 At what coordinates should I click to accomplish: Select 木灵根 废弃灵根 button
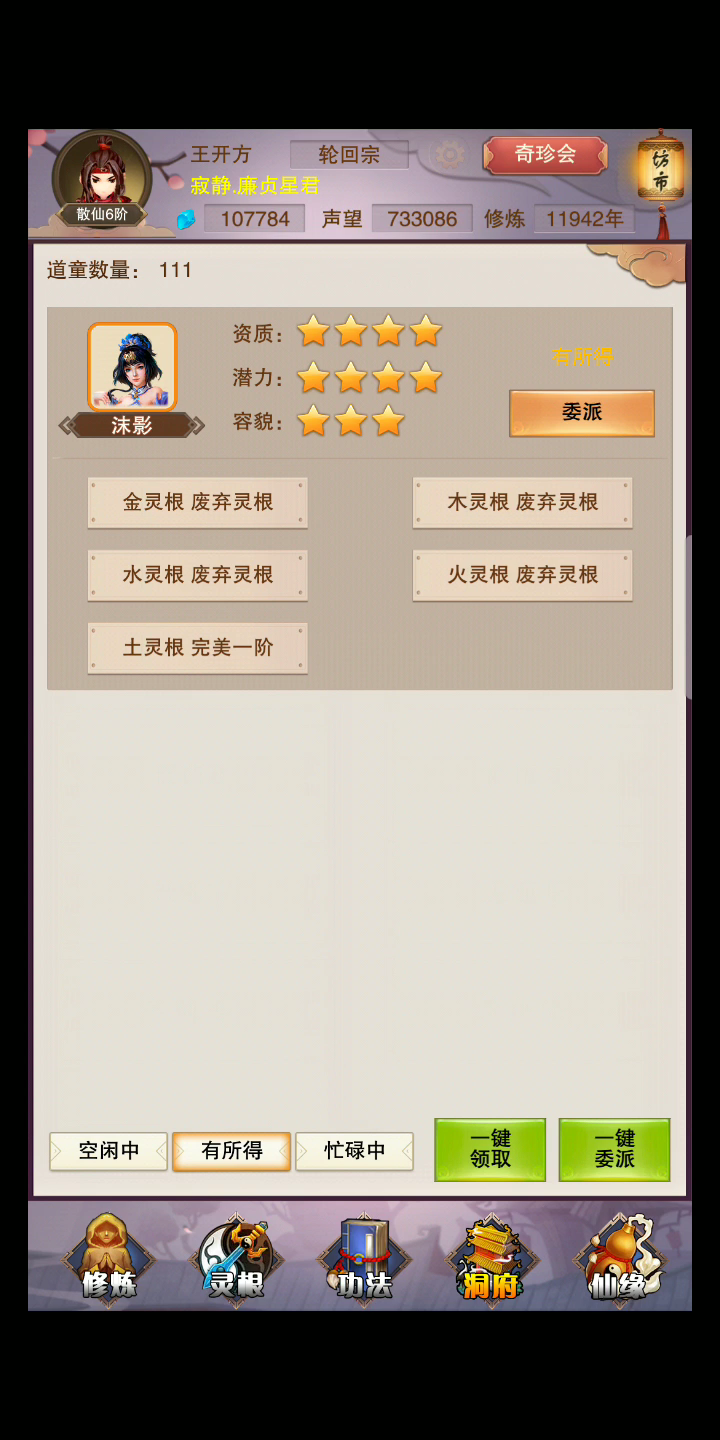522,502
